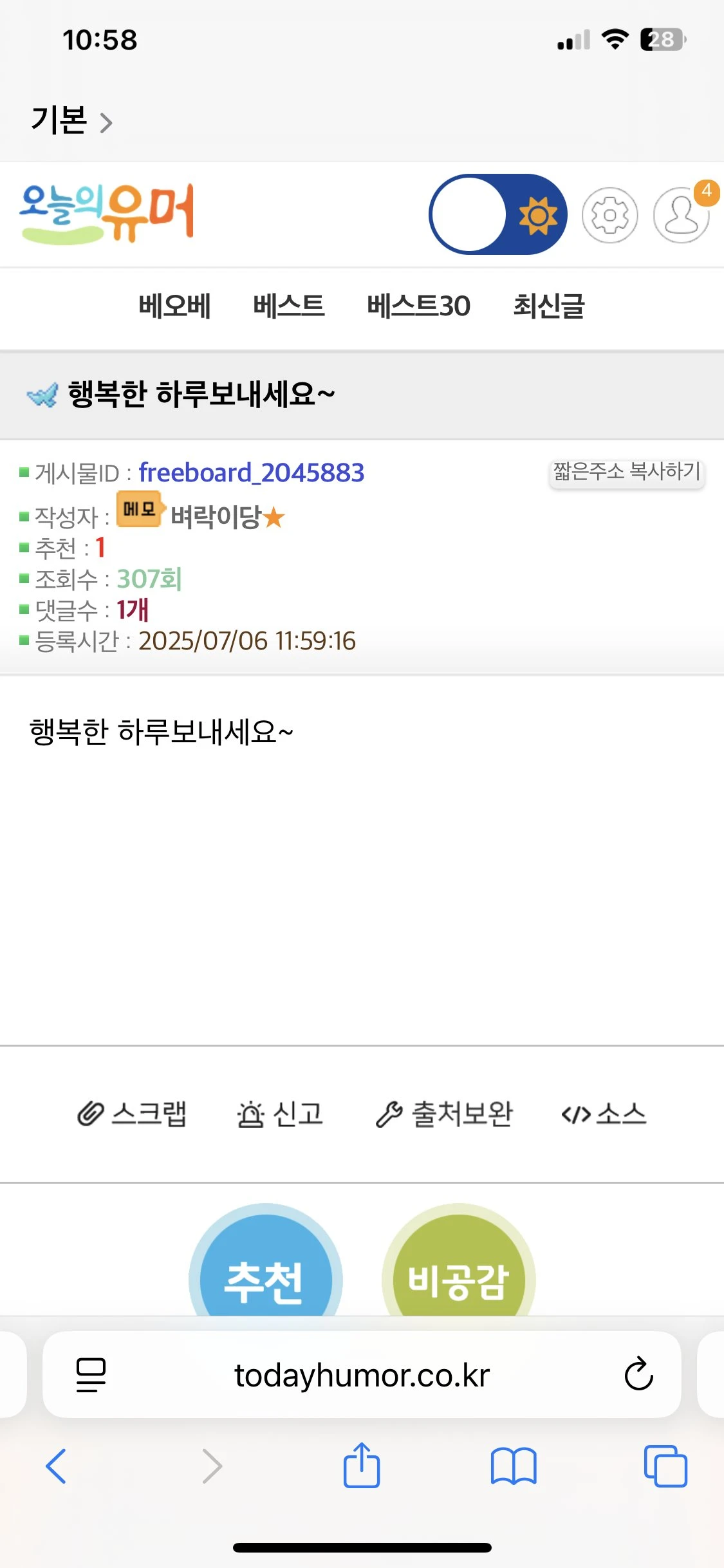Open the 베스트30 tab
724x1568 pixels.
418,306
